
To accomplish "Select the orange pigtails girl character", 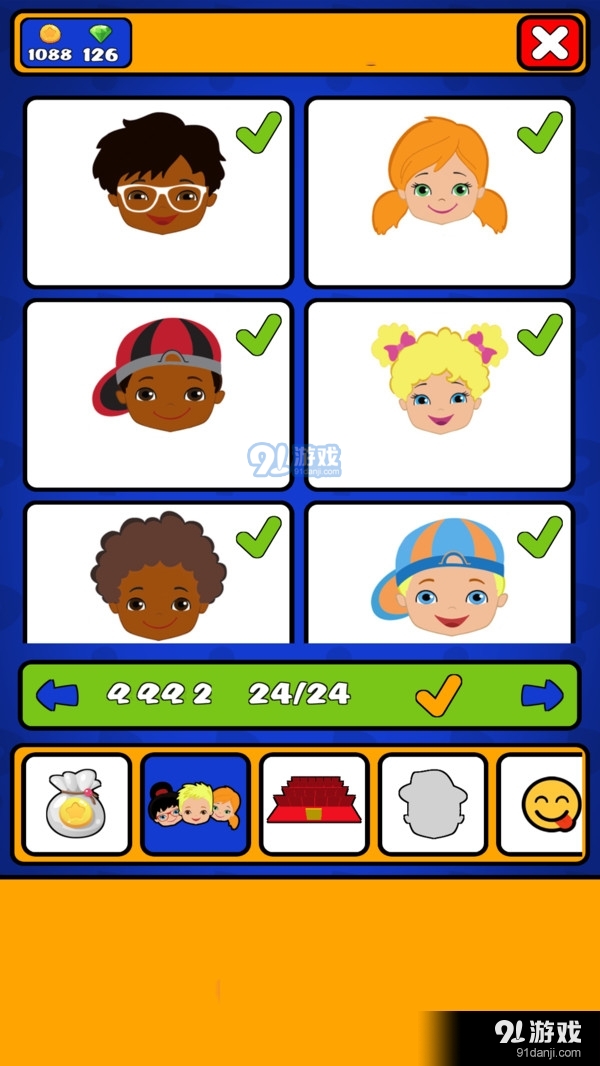I will point(440,192).
